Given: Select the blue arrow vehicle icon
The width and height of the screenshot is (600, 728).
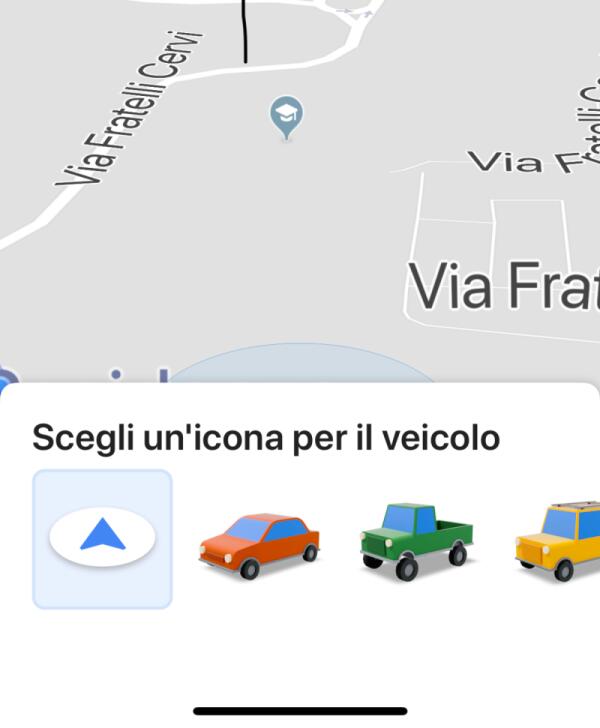Looking at the screenshot, I should click(x=103, y=539).
